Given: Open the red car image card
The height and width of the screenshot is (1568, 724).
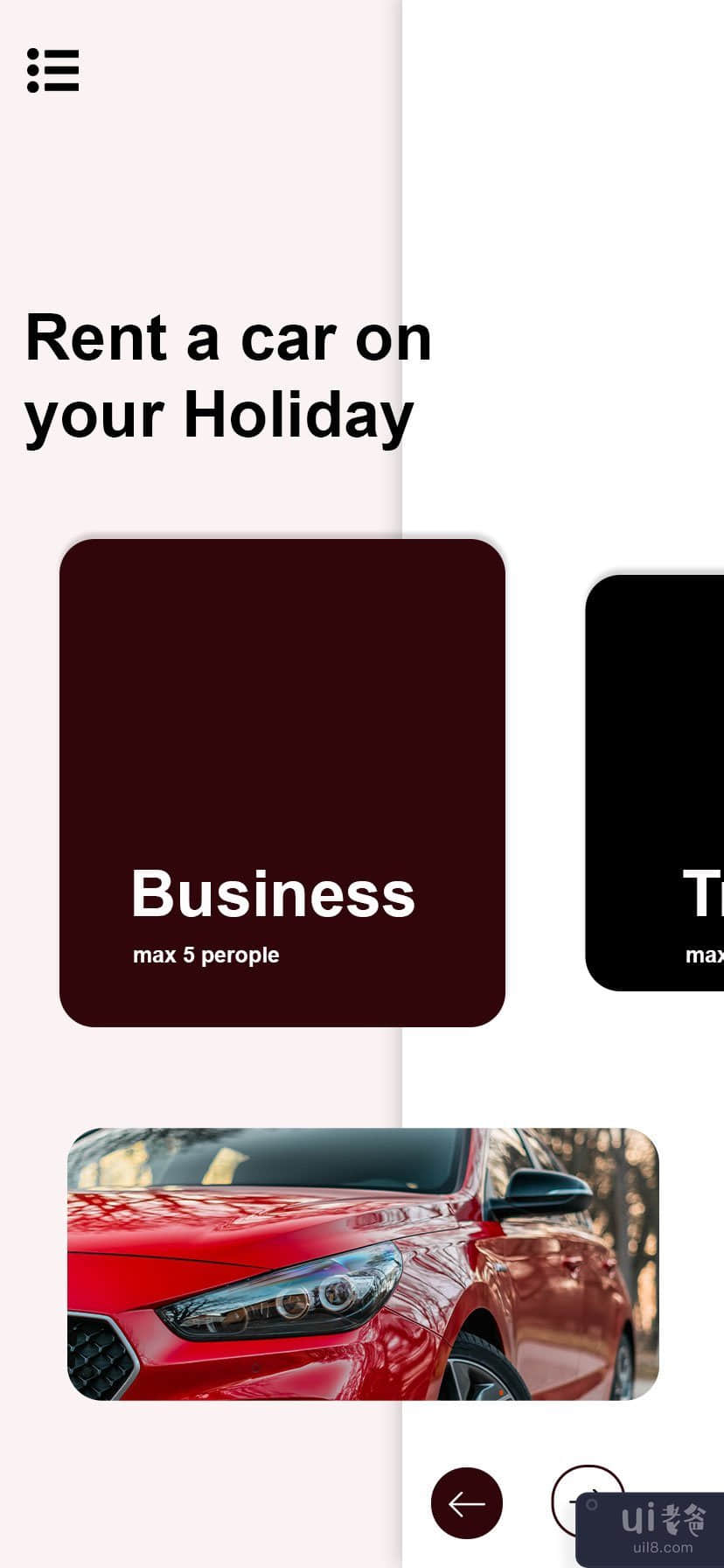Looking at the screenshot, I should tap(362, 1263).
